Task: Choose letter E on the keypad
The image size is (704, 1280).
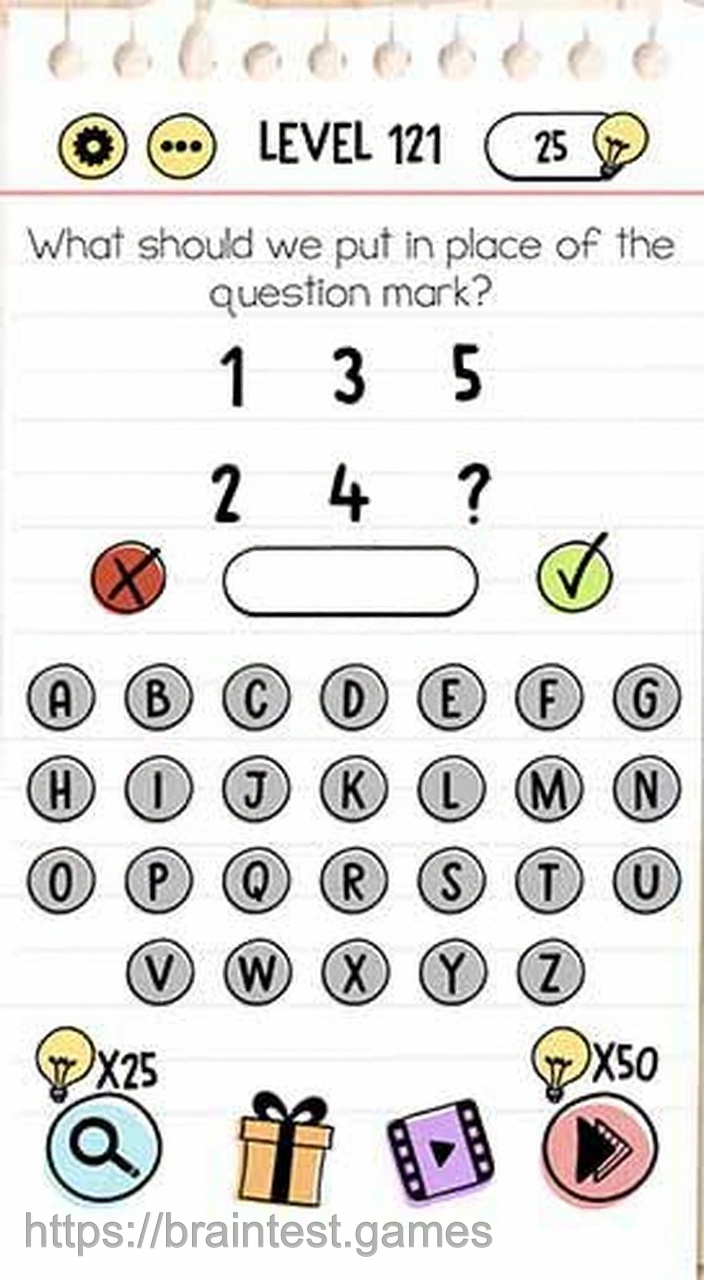Action: 450,699
